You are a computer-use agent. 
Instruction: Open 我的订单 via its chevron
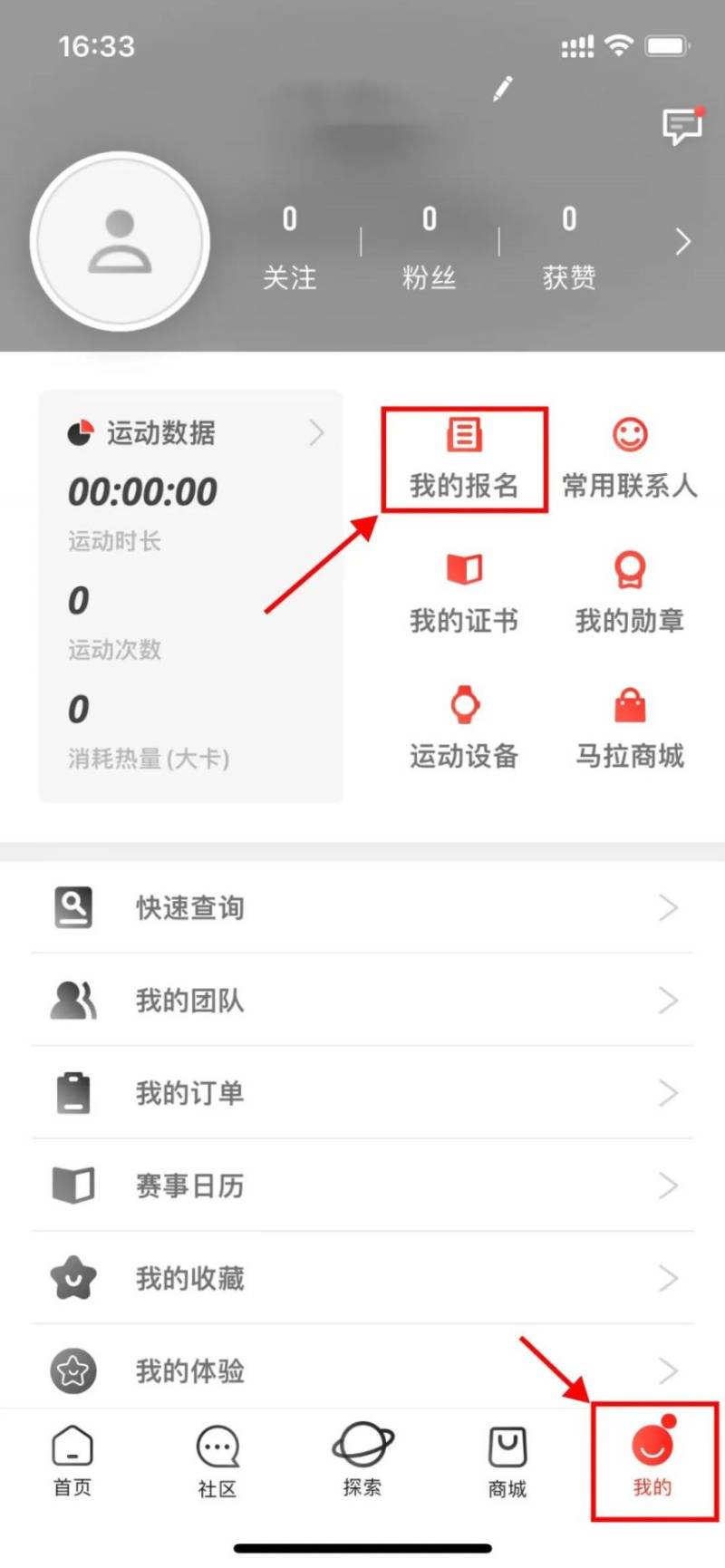pos(668,1093)
